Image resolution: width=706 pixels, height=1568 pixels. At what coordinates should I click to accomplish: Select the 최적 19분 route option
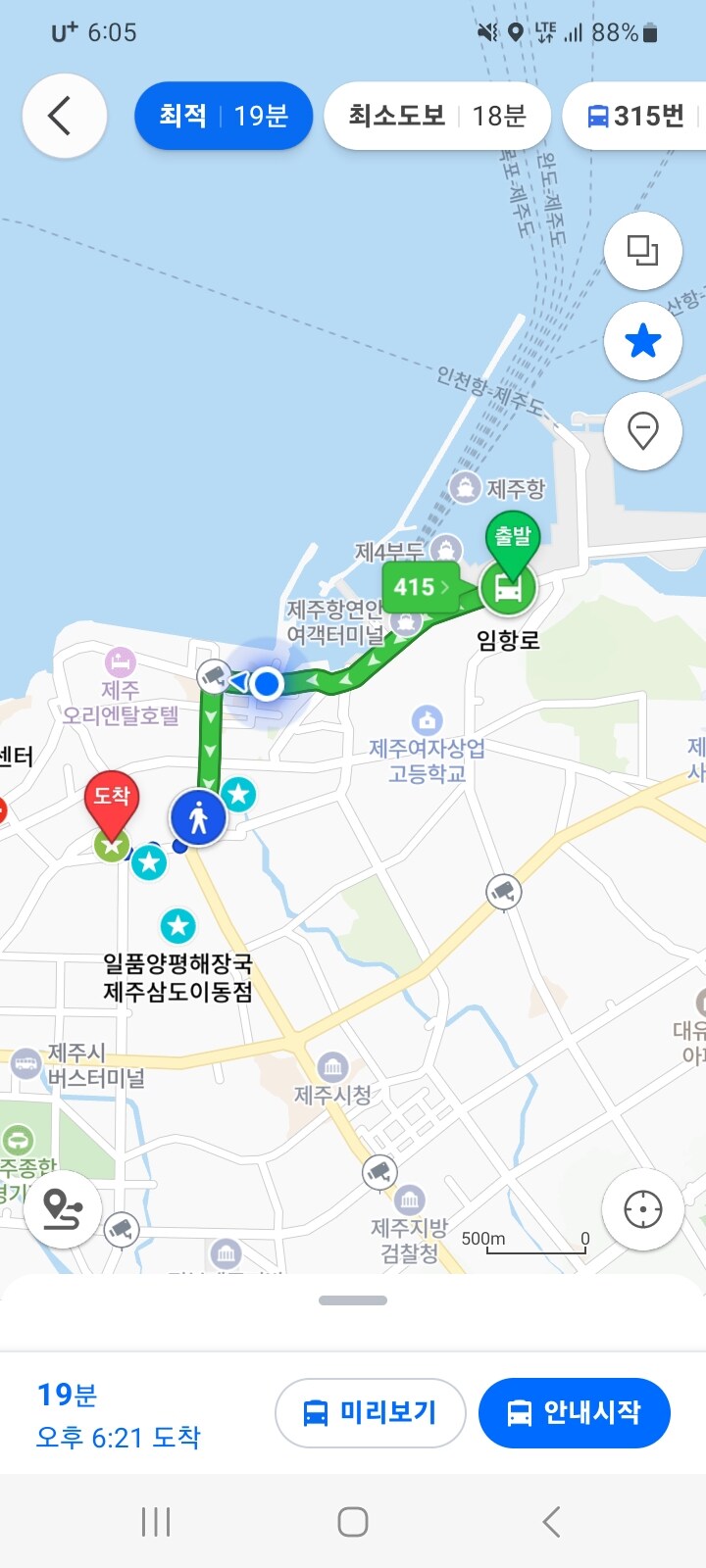[x=224, y=117]
